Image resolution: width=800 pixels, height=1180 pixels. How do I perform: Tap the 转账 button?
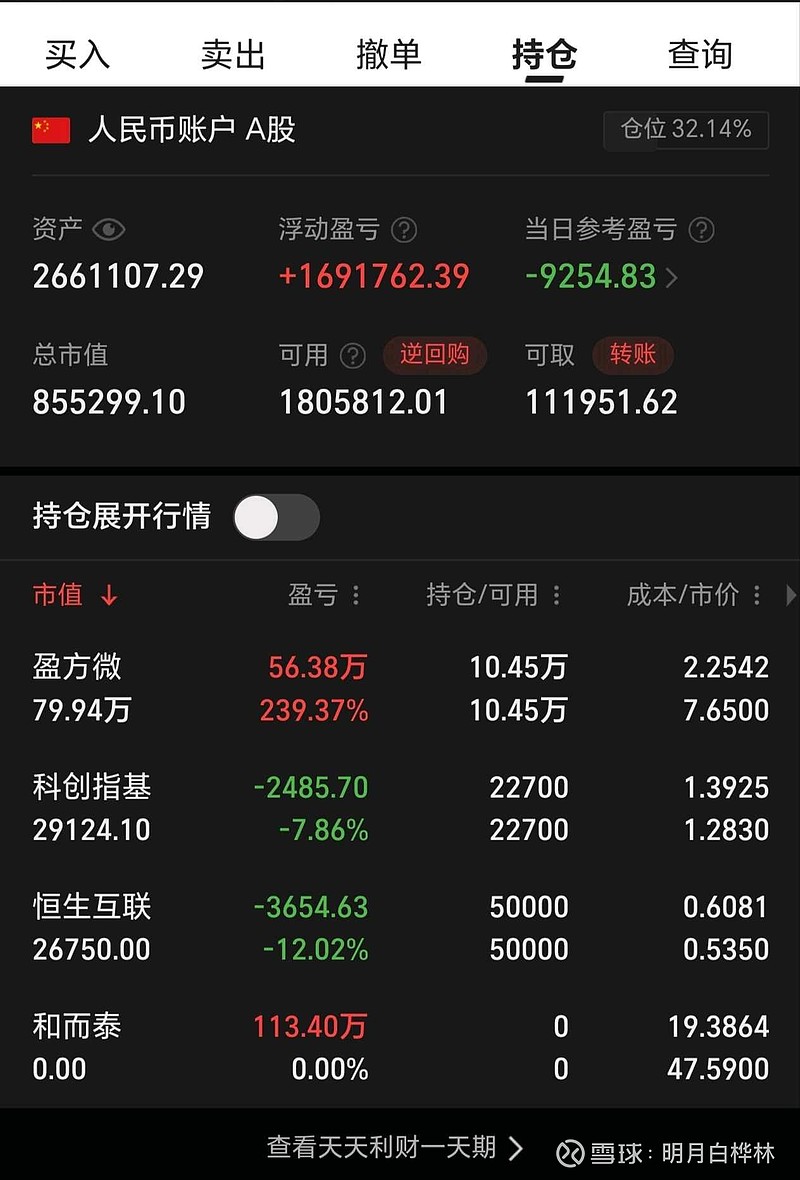click(633, 355)
